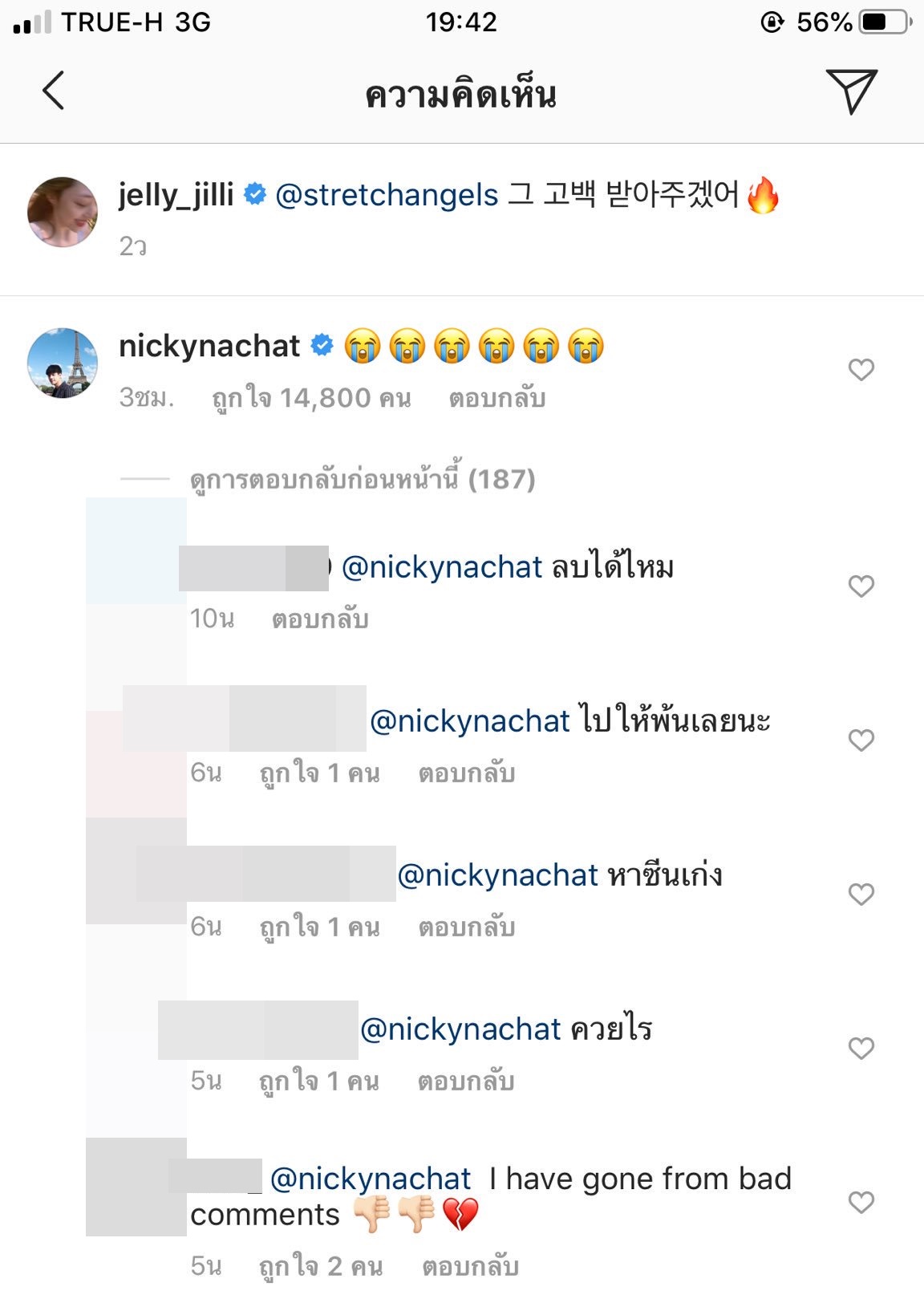
Task: Like the reply saying ลบได้ไหม
Action: point(861,586)
